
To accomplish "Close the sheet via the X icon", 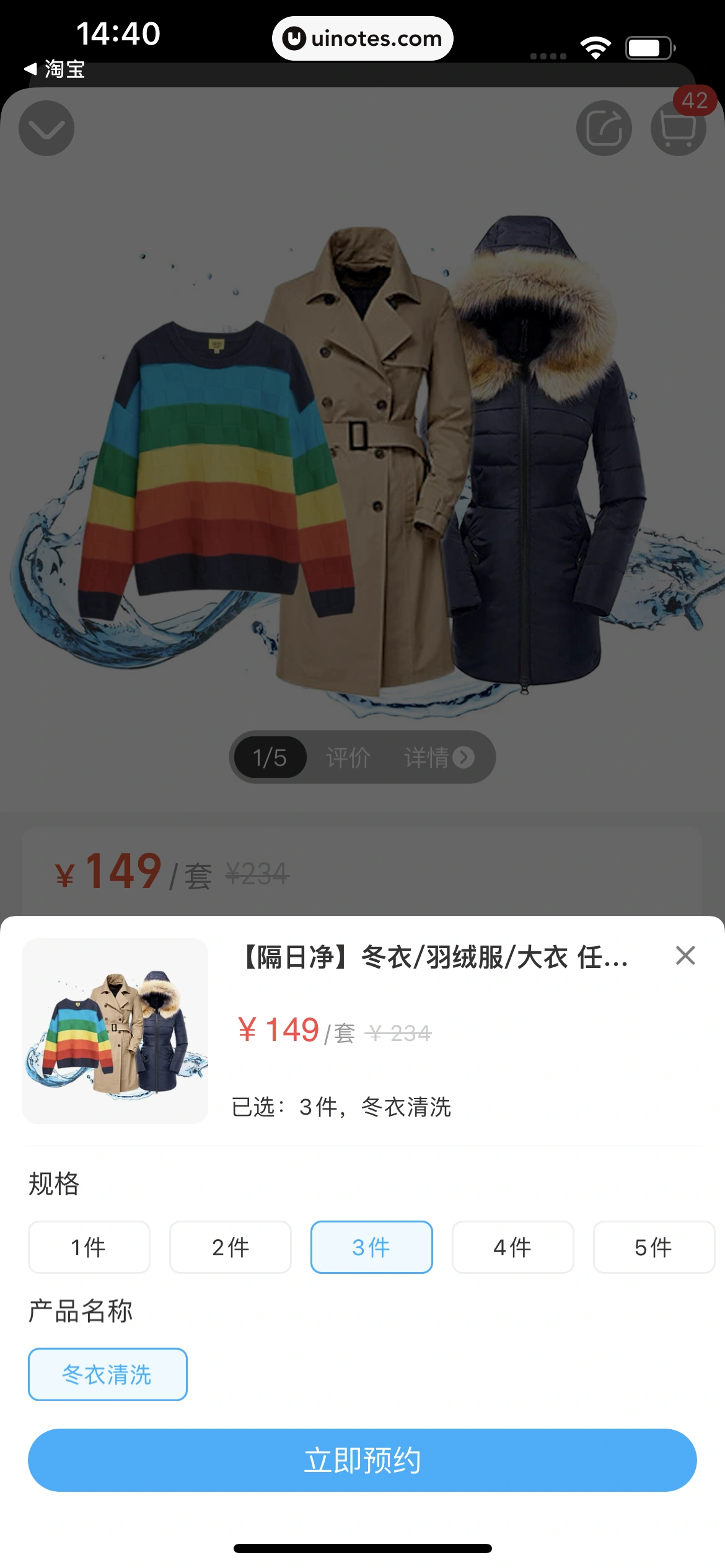I will [x=685, y=956].
